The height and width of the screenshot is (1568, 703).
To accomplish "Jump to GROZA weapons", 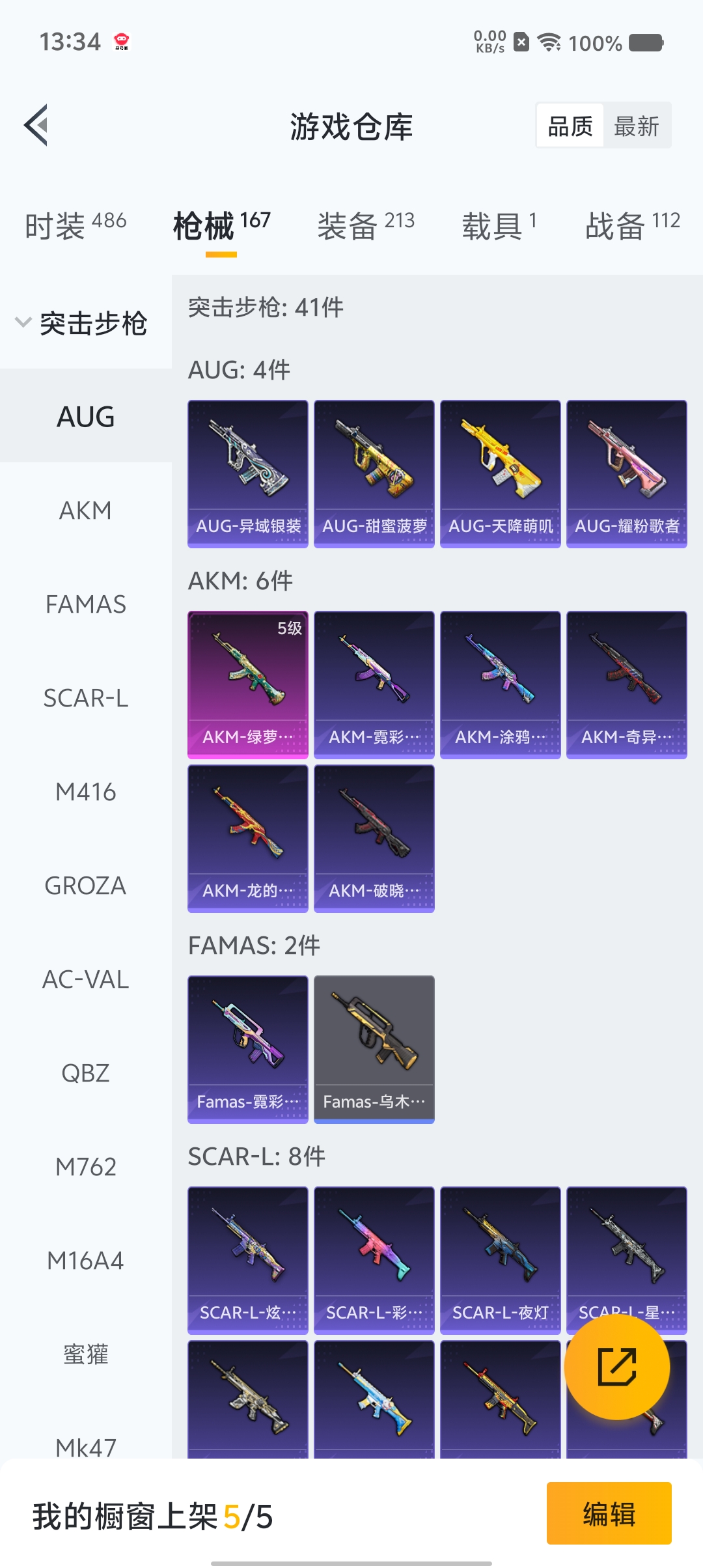I will click(85, 886).
